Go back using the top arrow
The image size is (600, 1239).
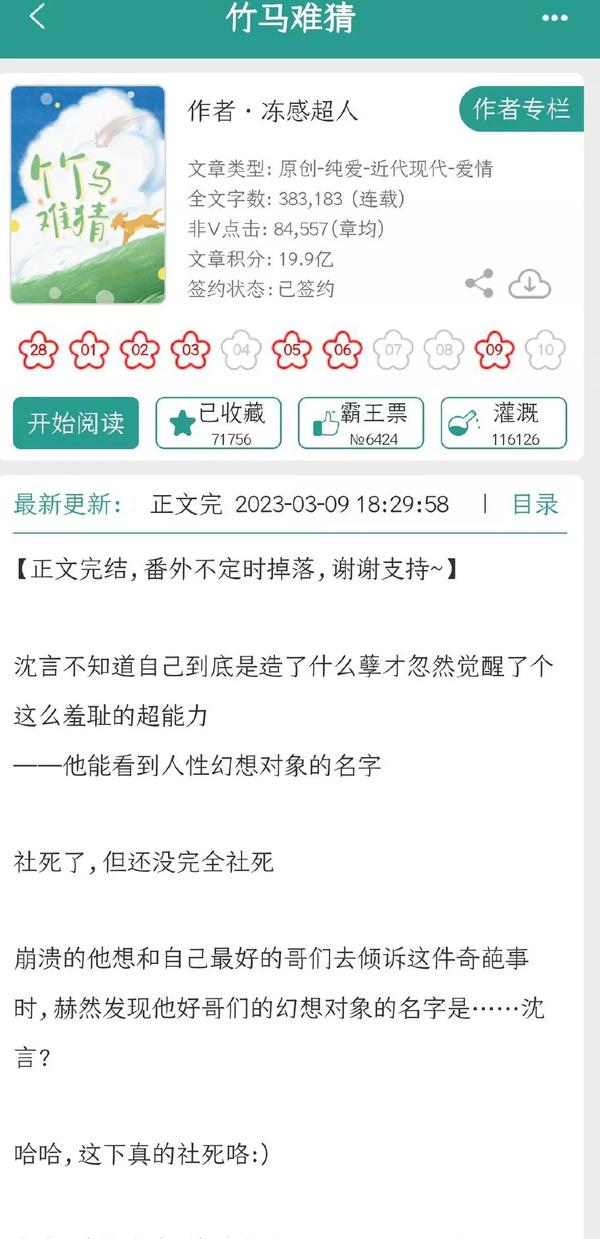pos(38,17)
